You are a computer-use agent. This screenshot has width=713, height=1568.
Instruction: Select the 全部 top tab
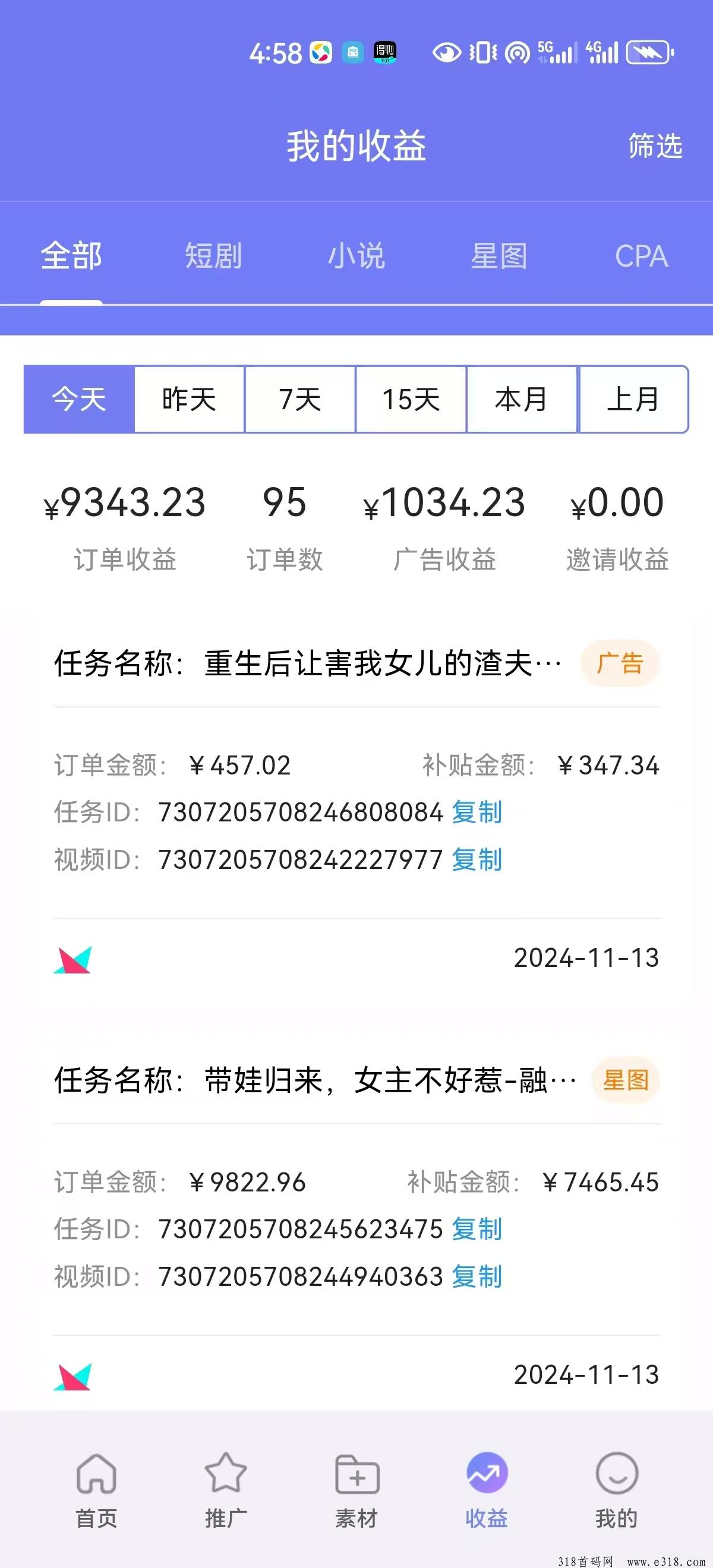pos(71,255)
